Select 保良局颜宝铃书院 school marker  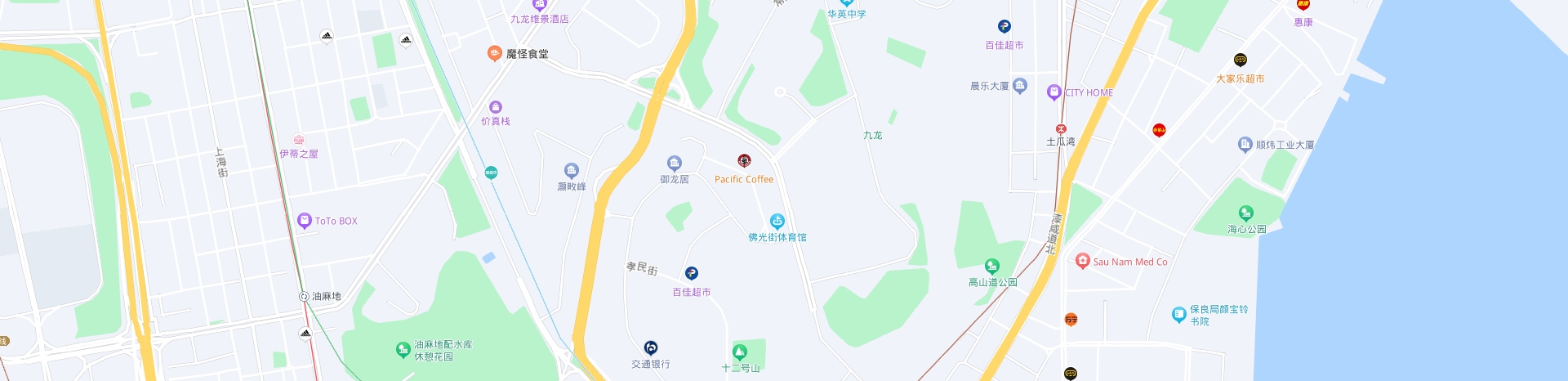pos(1178,314)
